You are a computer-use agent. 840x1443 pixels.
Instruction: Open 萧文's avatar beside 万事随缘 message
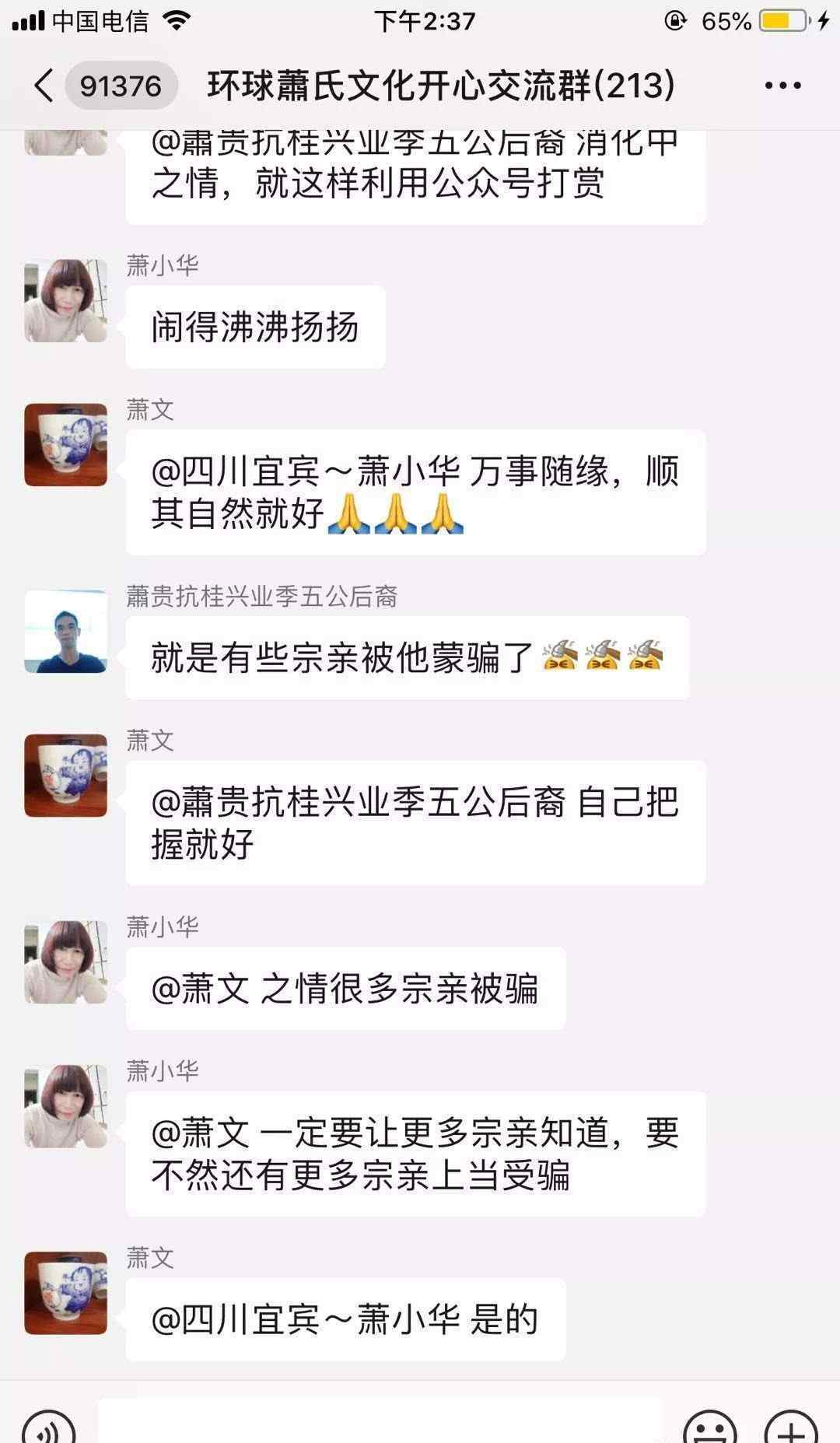pos(66,445)
